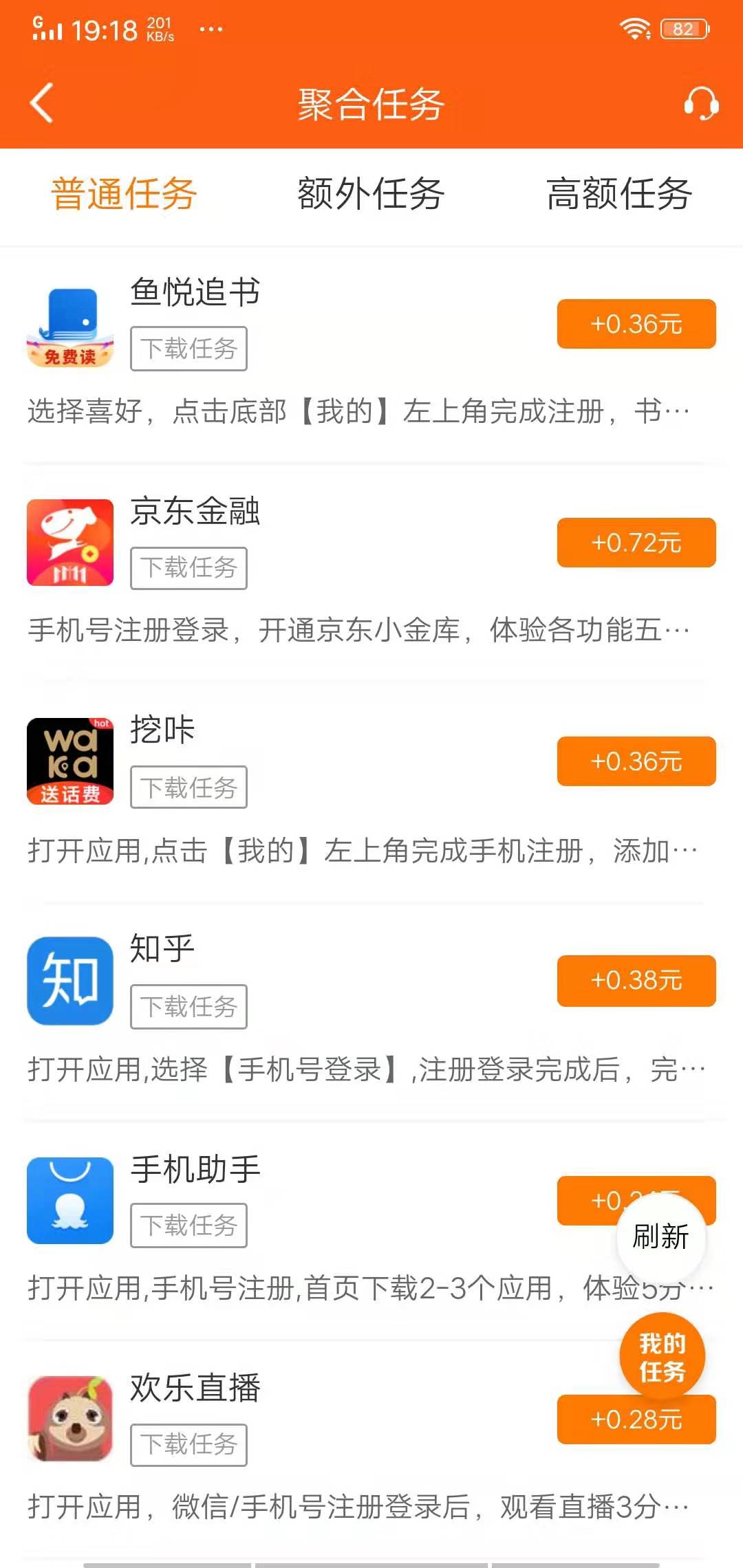Viewport: 743px width, 1568px height.
Task: Select the 普通任务 tab
Action: click(x=125, y=194)
